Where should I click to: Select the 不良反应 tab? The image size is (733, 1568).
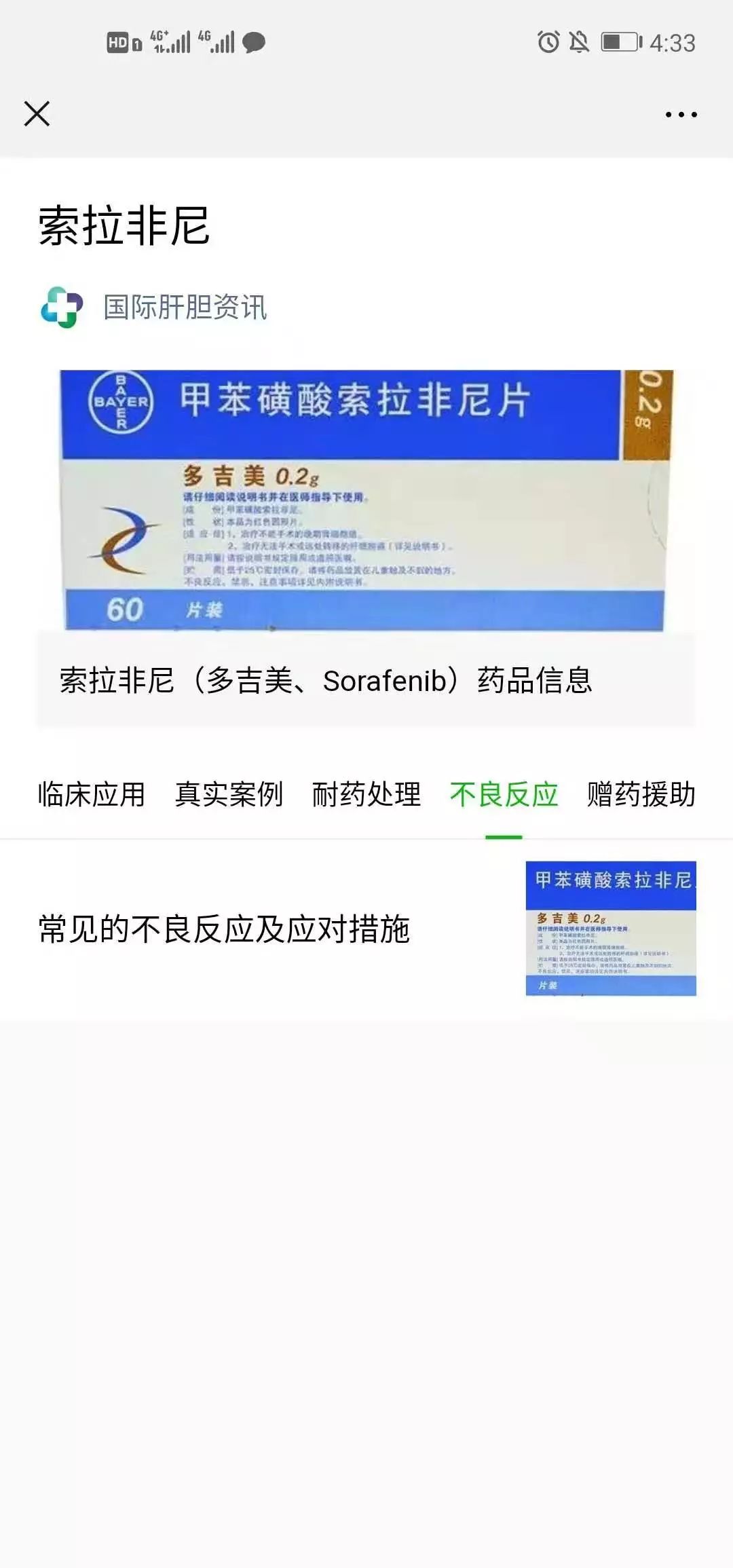[x=504, y=794]
